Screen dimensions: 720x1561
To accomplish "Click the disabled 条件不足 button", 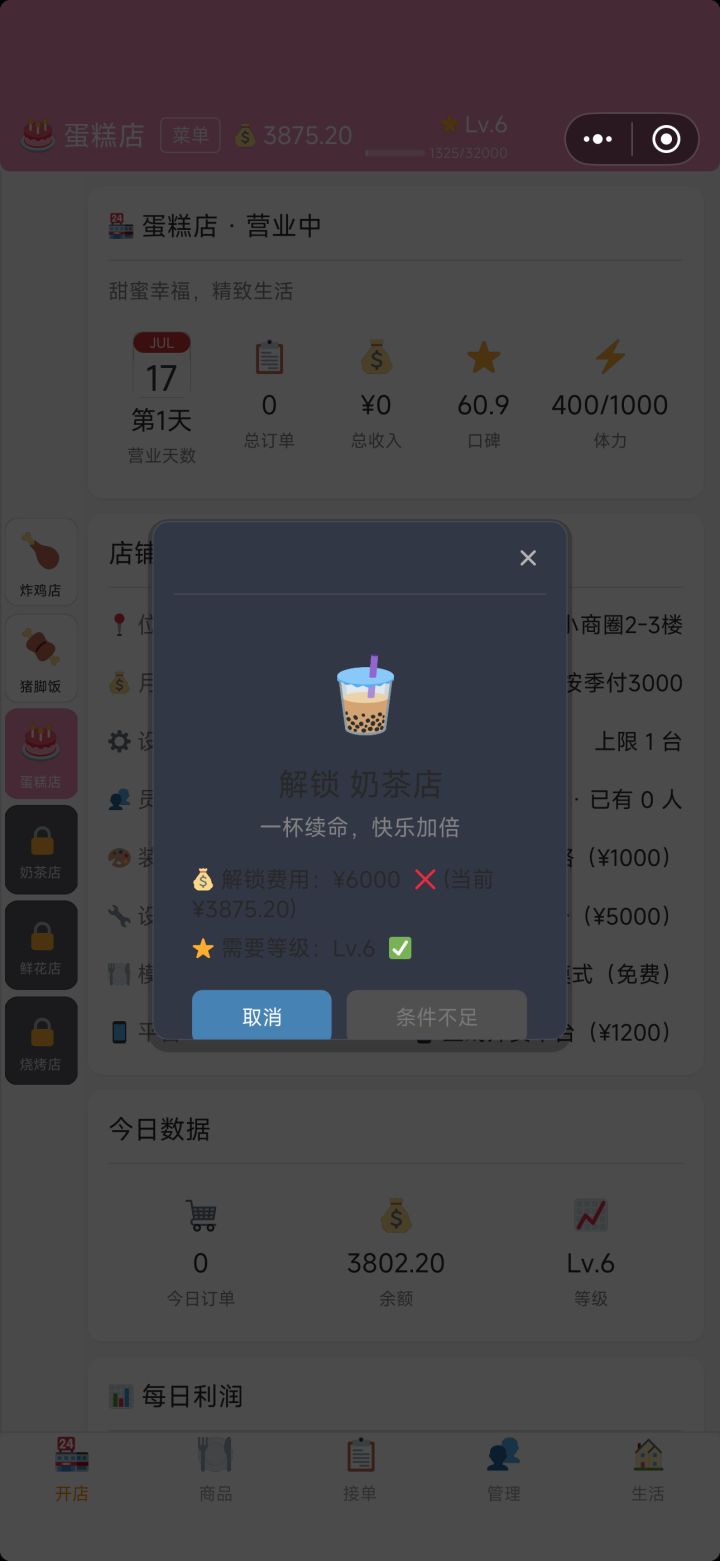I will pyautogui.click(x=437, y=1014).
